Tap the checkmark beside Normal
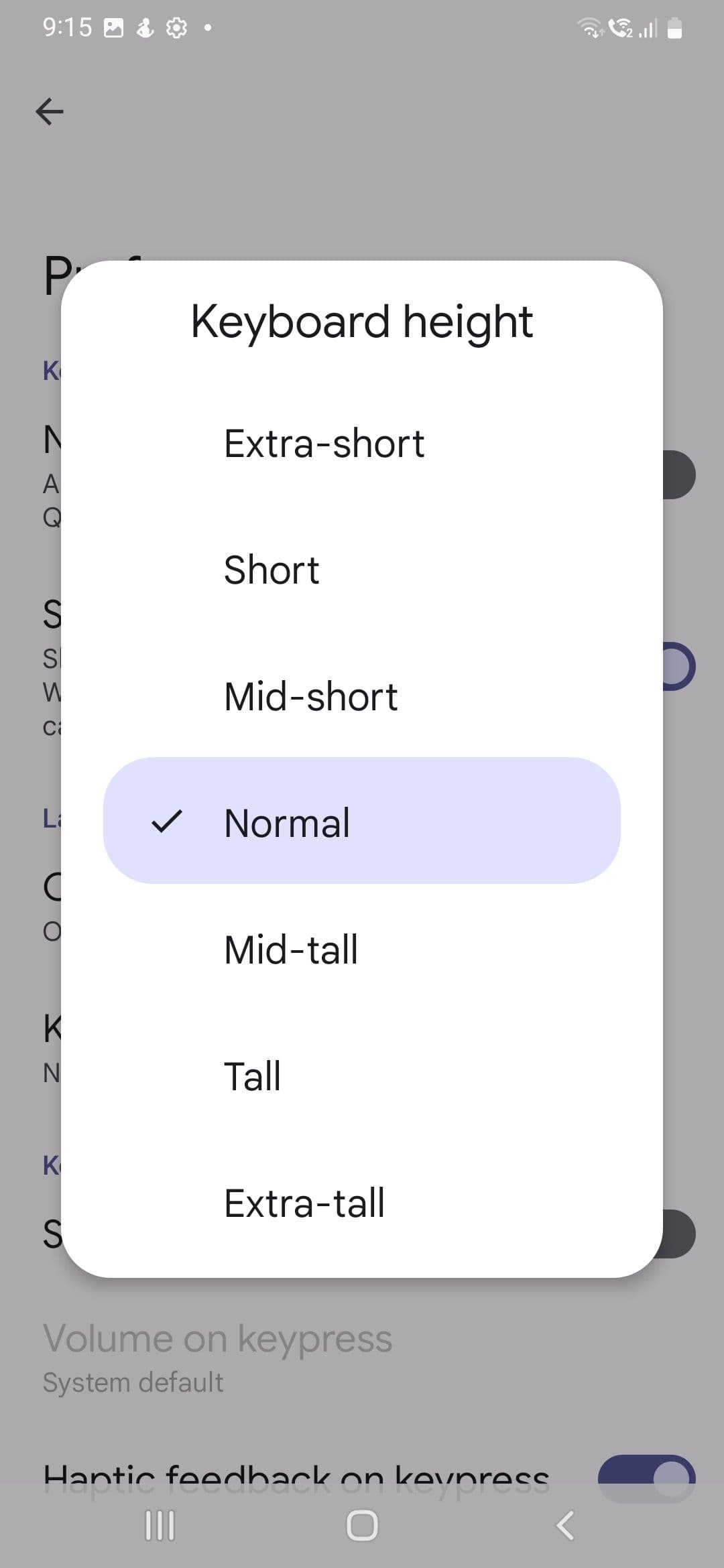The height and width of the screenshot is (1568, 724). click(x=169, y=824)
